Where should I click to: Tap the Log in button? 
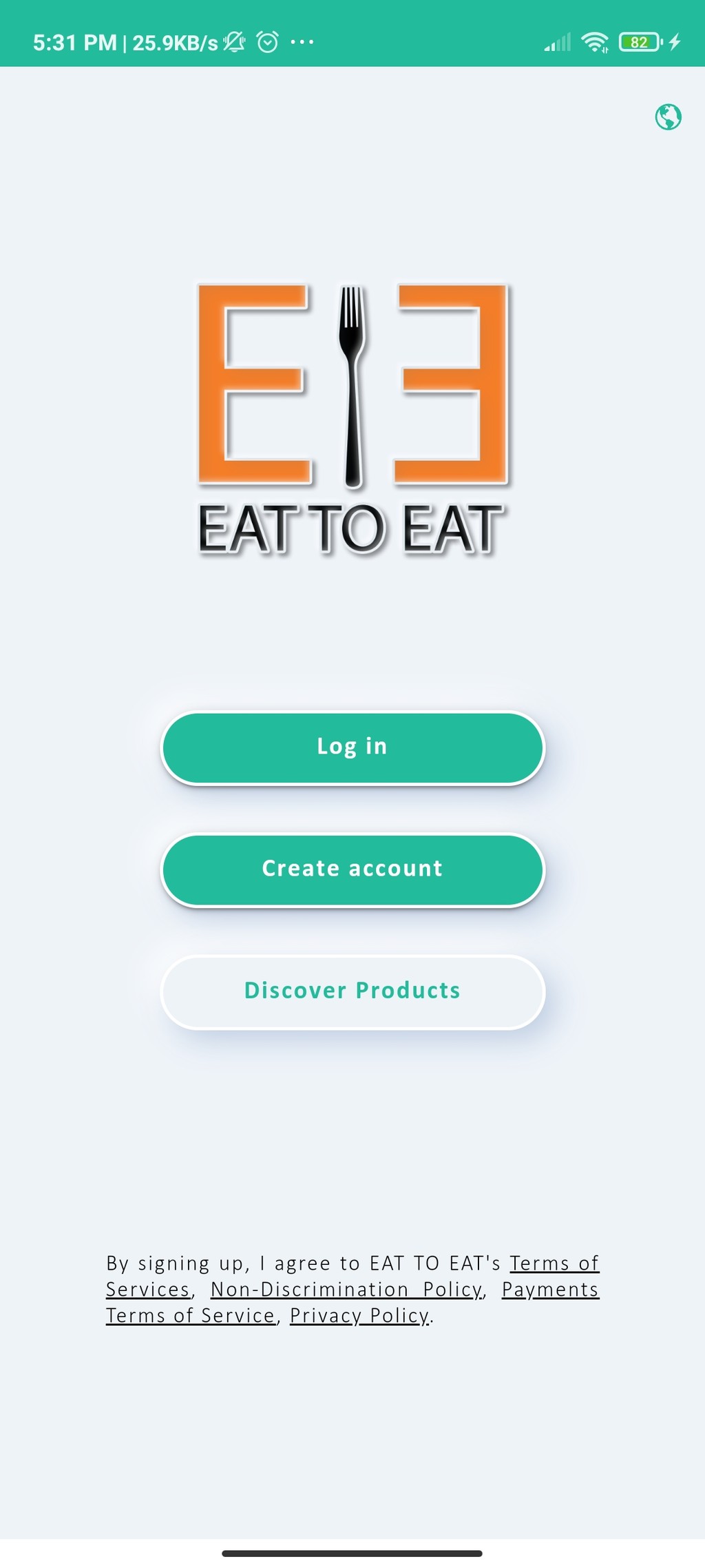(x=352, y=748)
